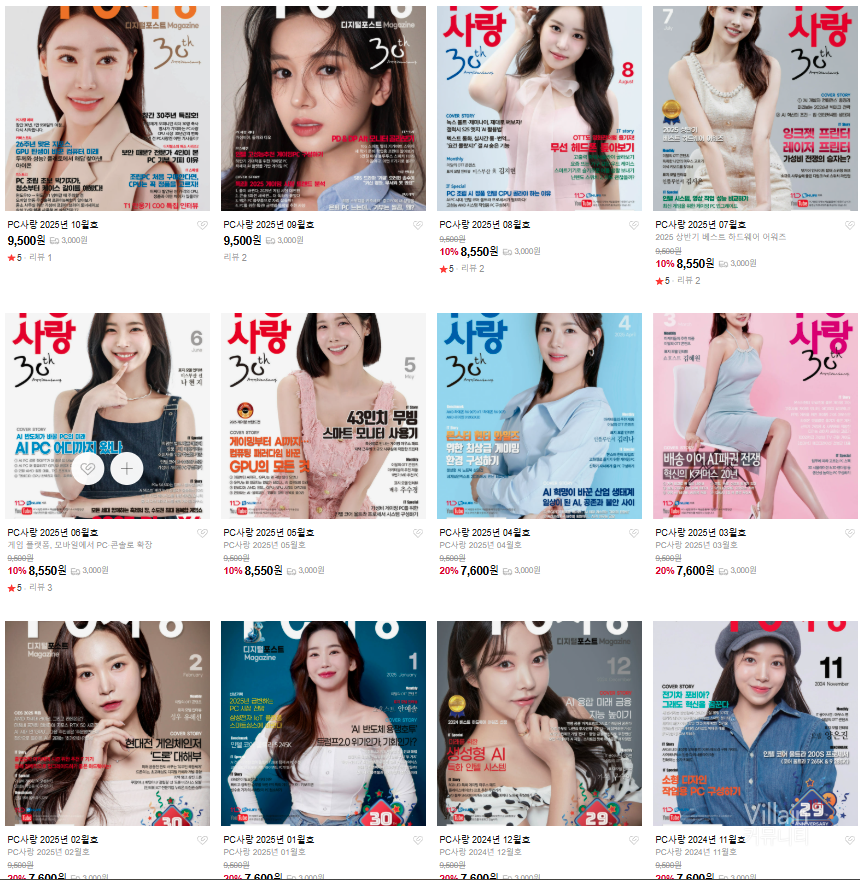Wishlist PC사랑 2025년 10월호 with its heart

point(202,226)
